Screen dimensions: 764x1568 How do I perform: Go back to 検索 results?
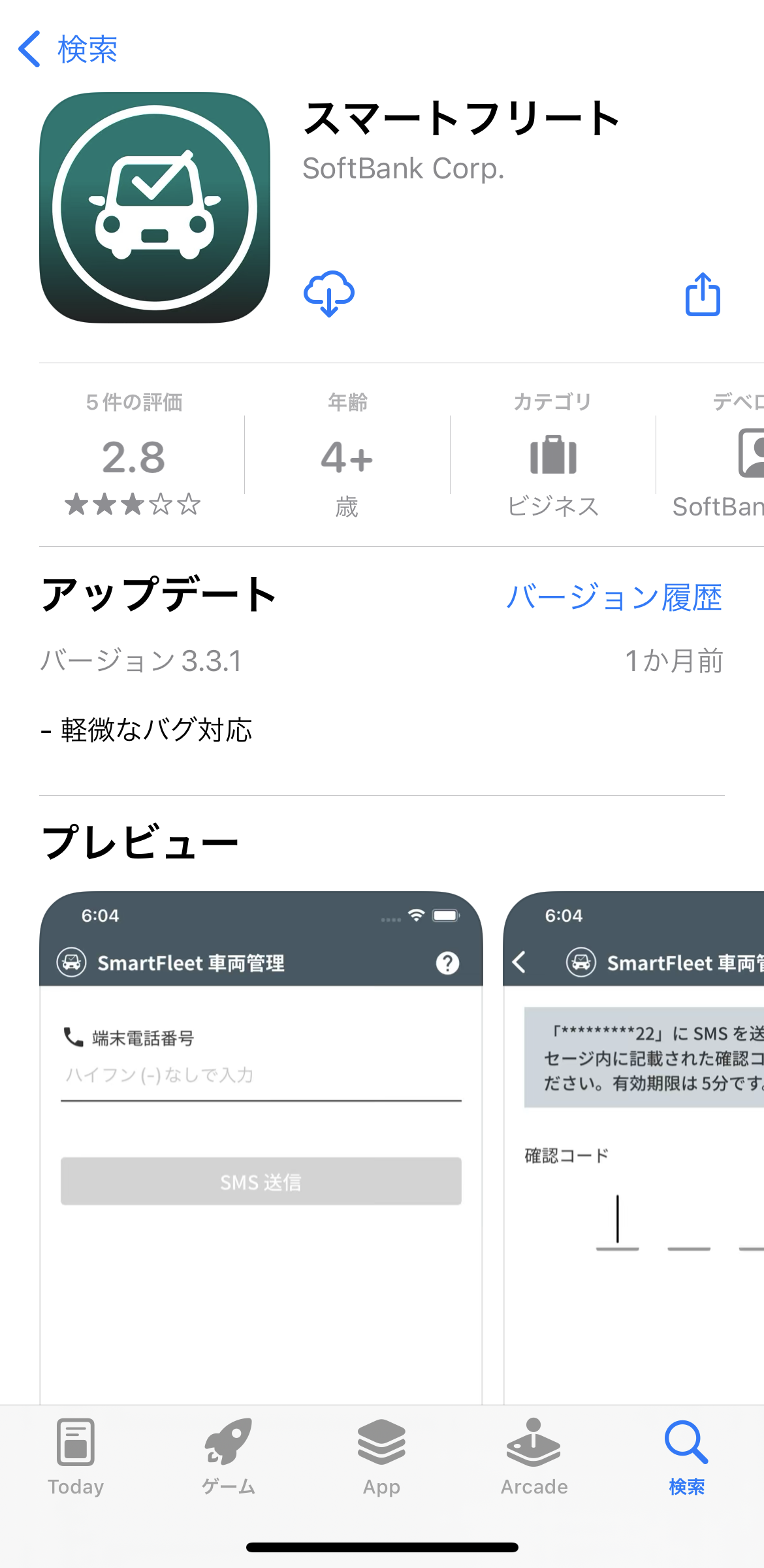pos(68,49)
